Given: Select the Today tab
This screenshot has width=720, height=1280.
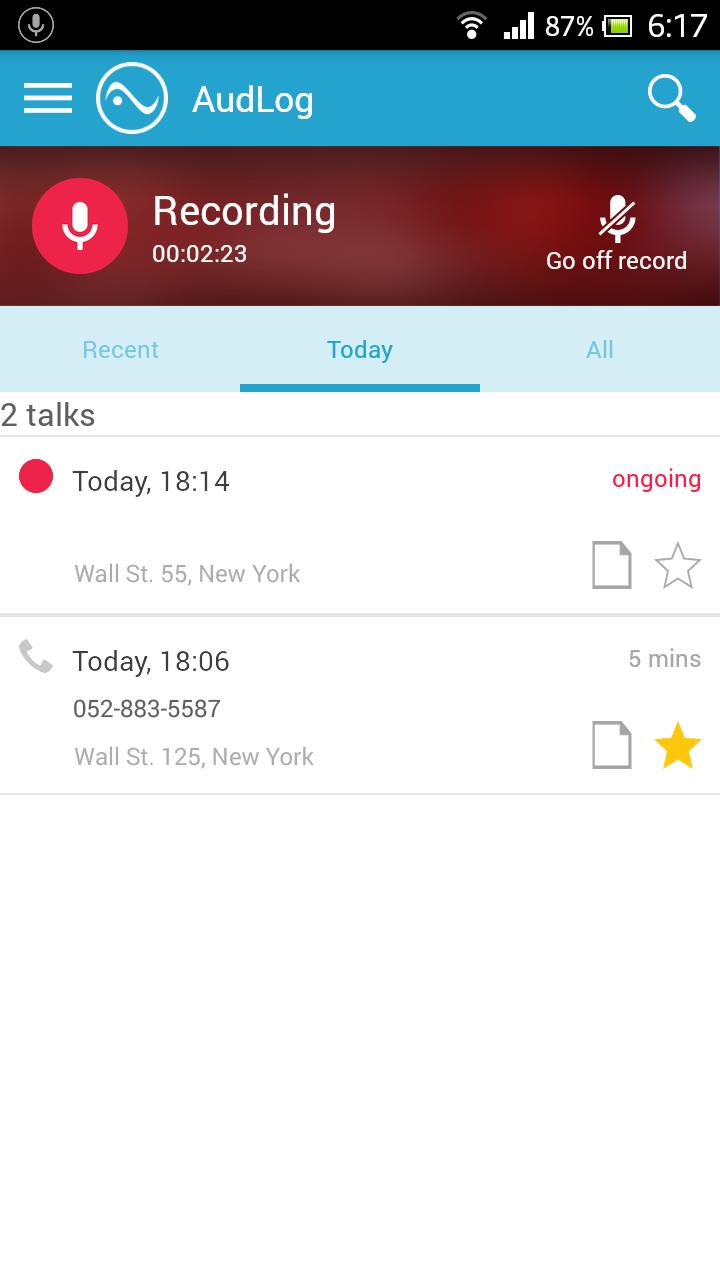Looking at the screenshot, I should point(359,349).
